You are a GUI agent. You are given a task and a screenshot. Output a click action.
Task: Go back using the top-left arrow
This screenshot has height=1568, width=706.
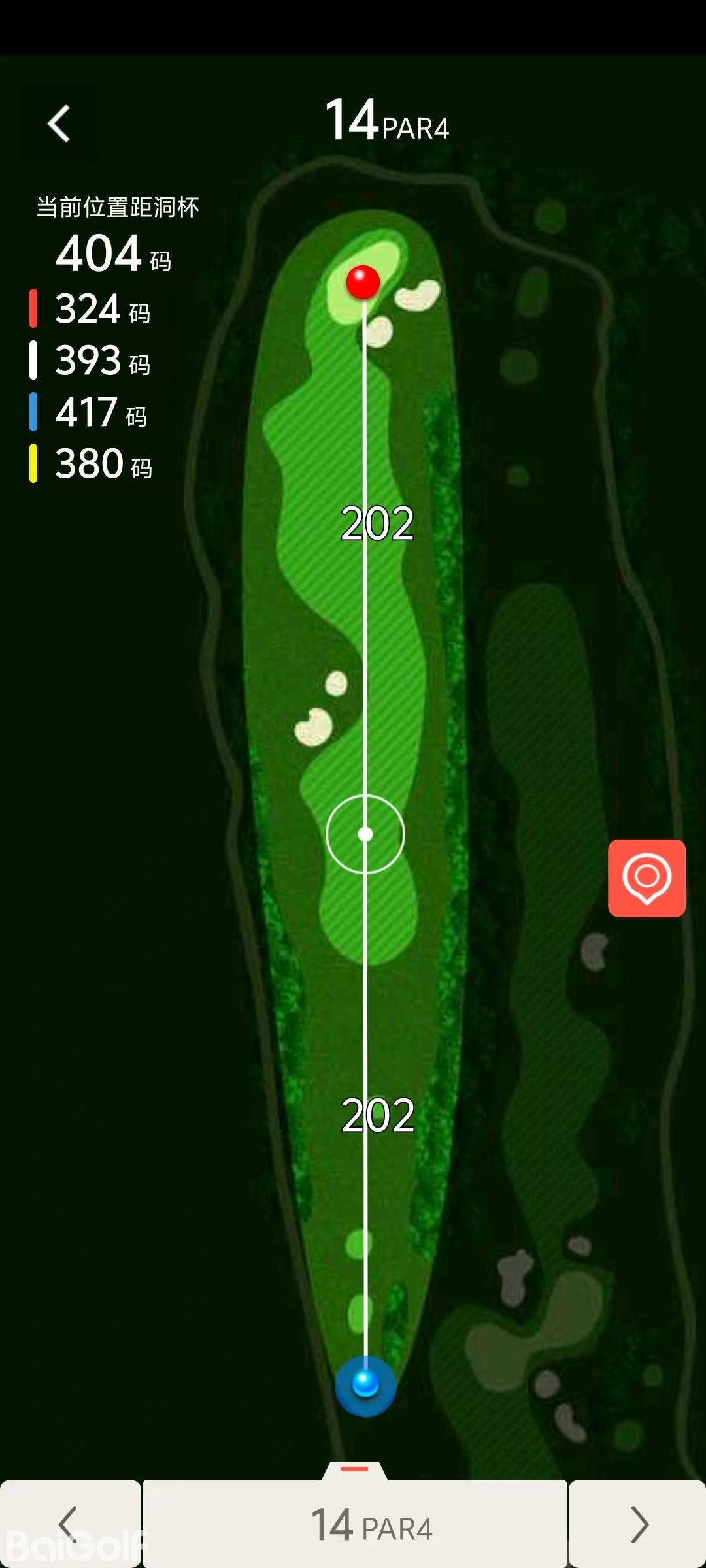point(59,123)
